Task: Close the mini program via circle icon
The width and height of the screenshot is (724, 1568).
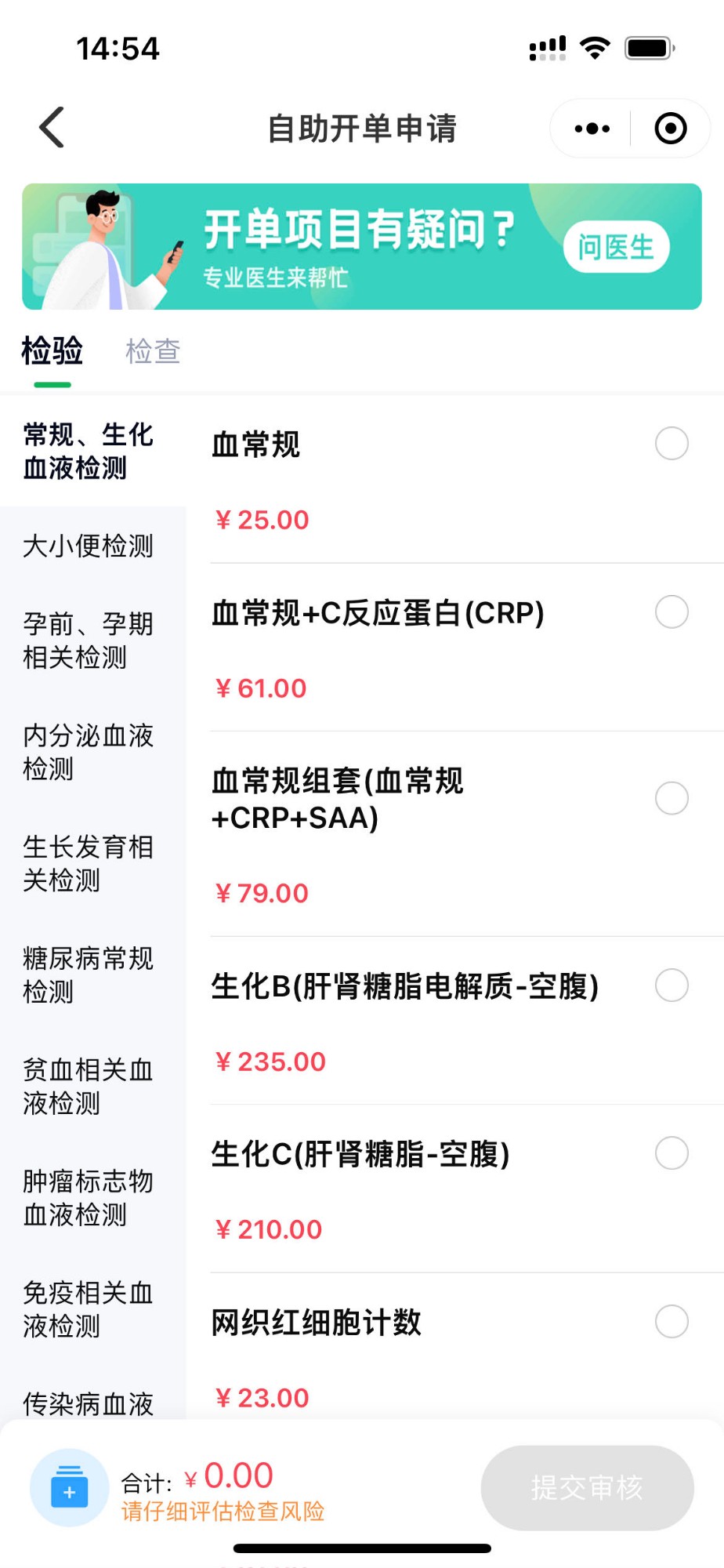Action: click(671, 129)
